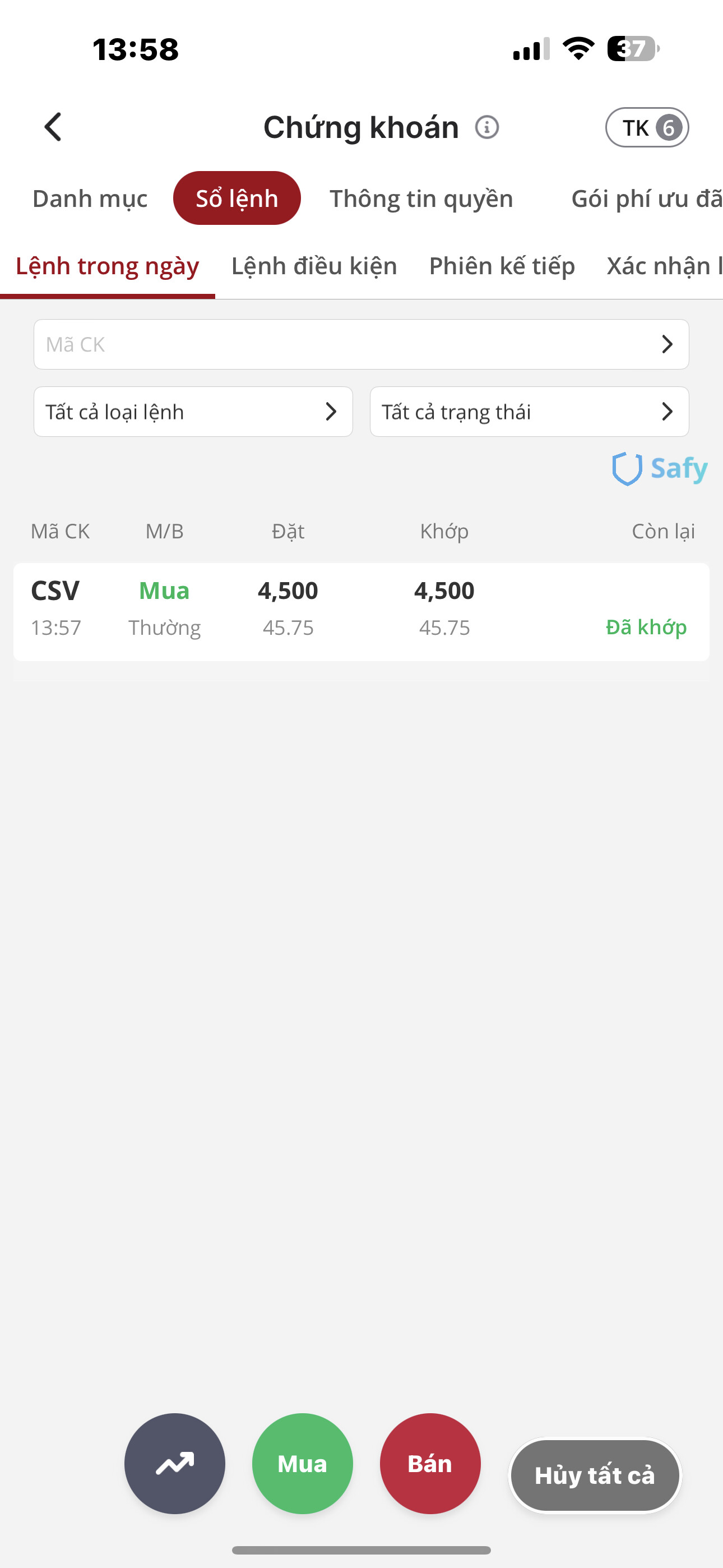Cancel all orders with Hủy tất cả
Screen dimensions: 723x1568
pyautogui.click(x=595, y=1475)
